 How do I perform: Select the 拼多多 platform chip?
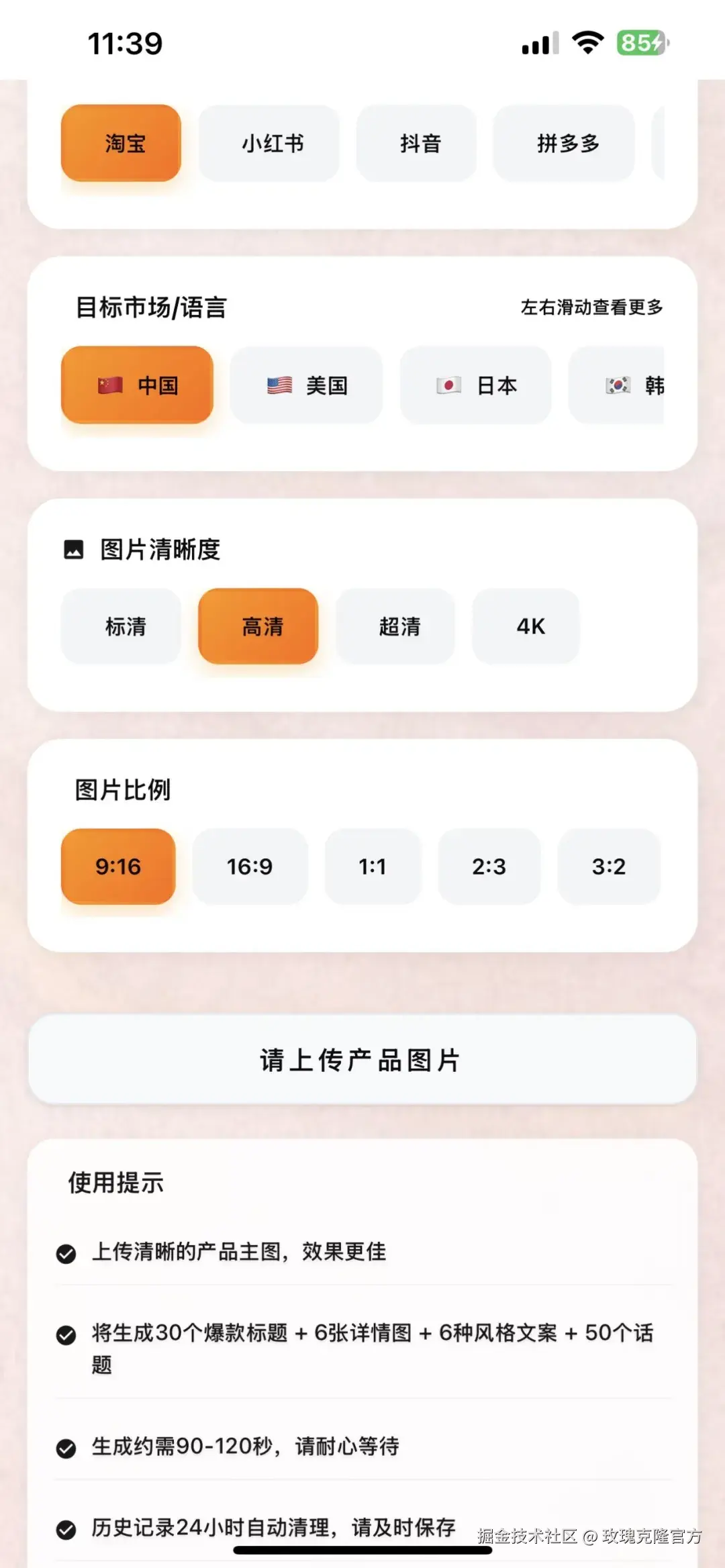click(x=563, y=144)
